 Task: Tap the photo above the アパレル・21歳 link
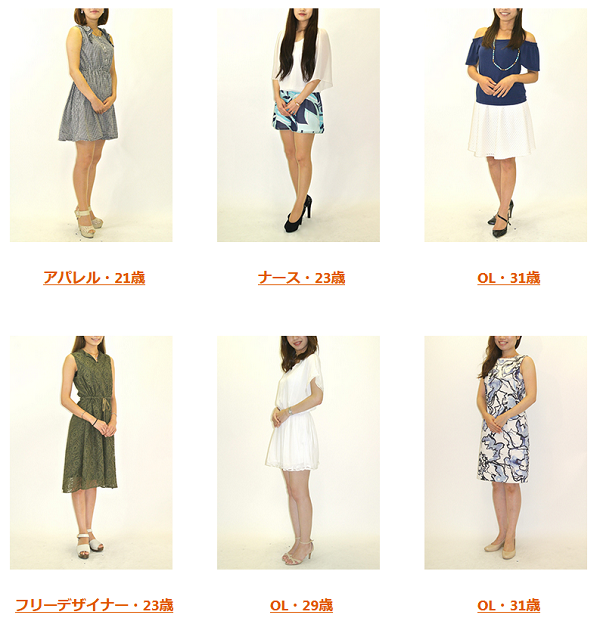(x=91, y=125)
